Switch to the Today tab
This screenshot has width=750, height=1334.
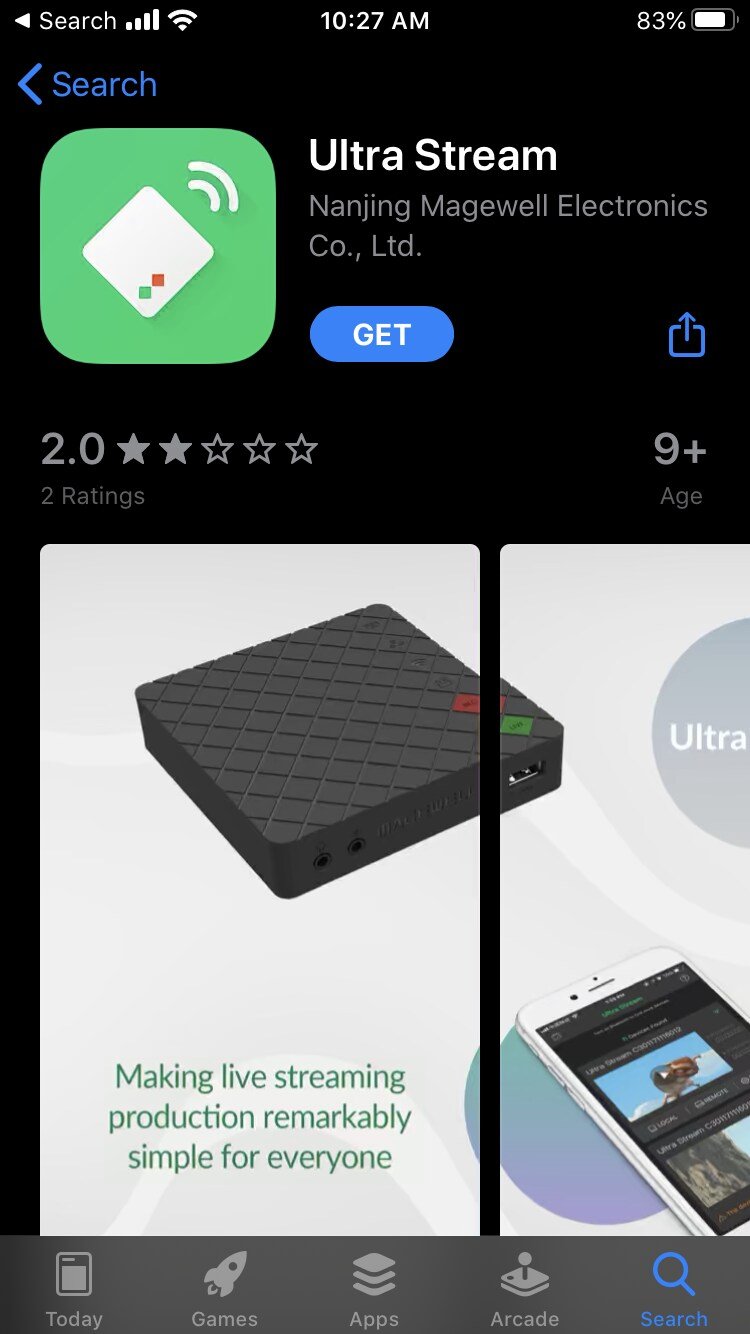(74, 1288)
